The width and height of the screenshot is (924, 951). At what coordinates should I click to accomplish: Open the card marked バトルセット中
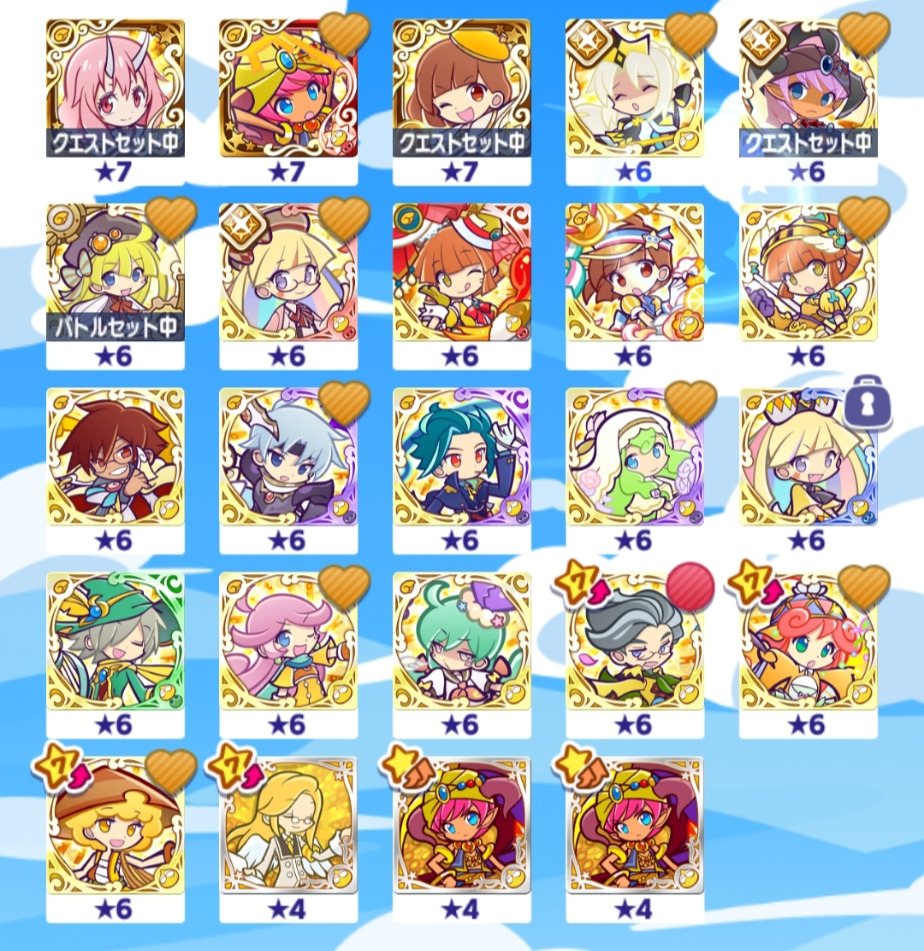coord(115,270)
